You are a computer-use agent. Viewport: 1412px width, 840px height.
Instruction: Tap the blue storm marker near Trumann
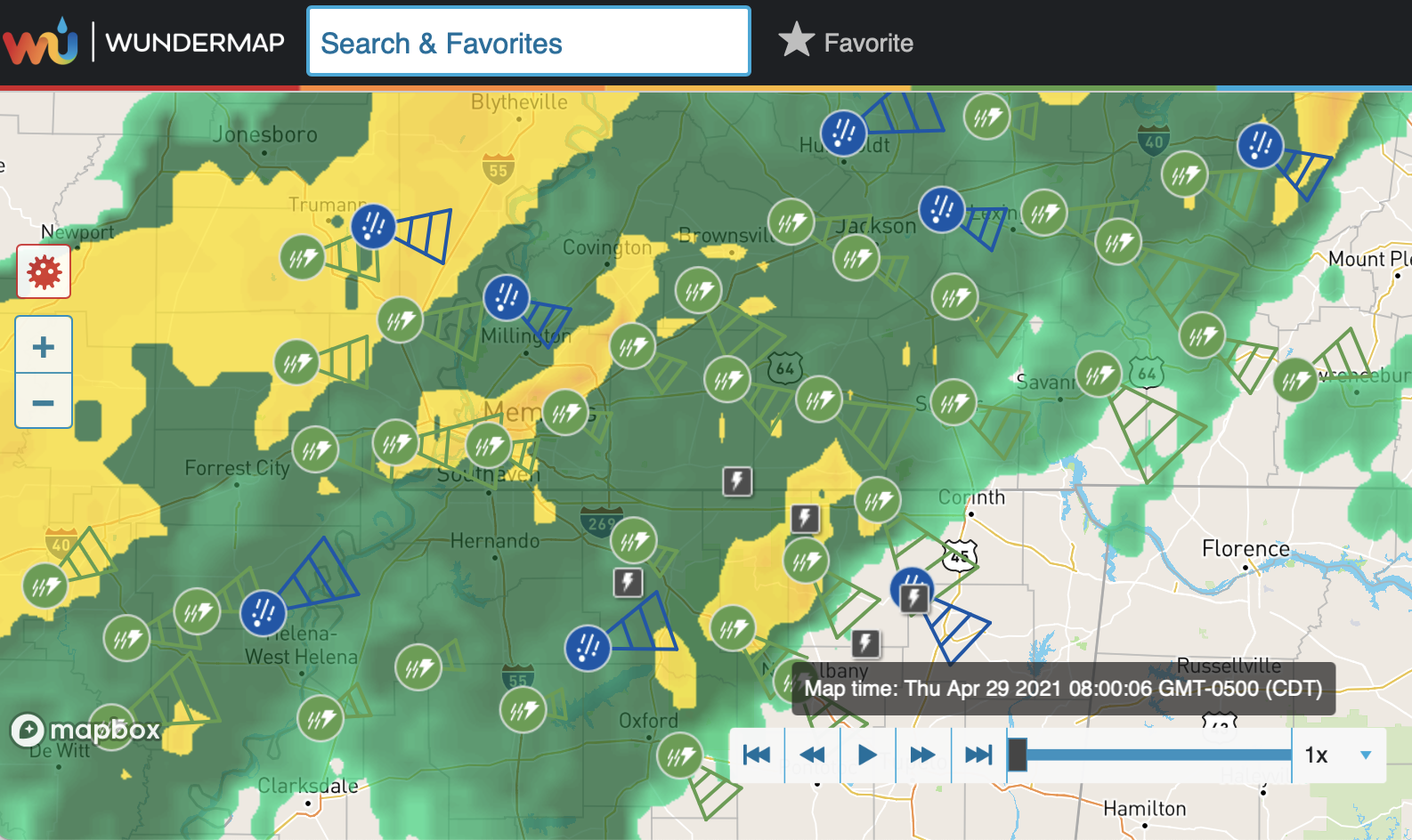coord(373,226)
